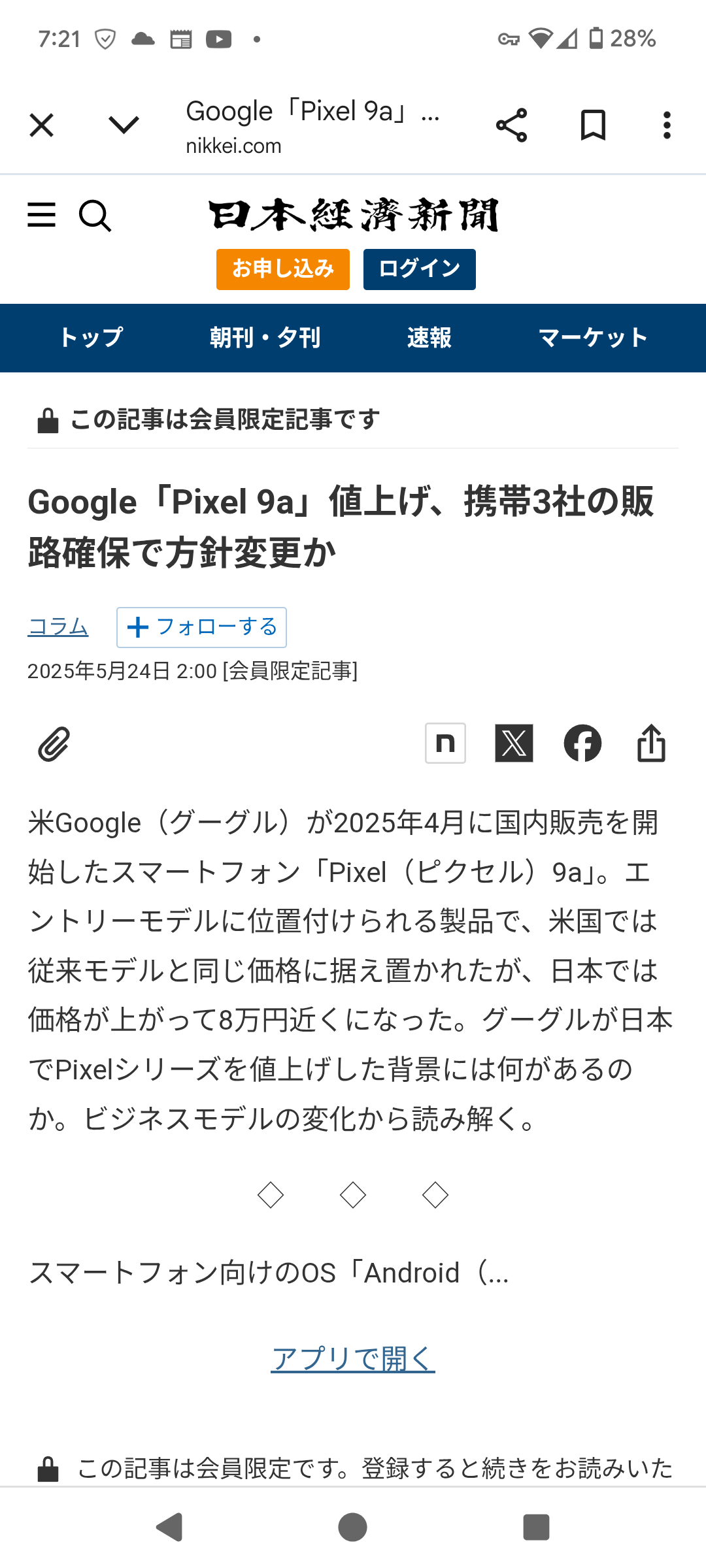The height and width of the screenshot is (1568, 706).
Task: Select the マーケット tab
Action: (x=593, y=338)
